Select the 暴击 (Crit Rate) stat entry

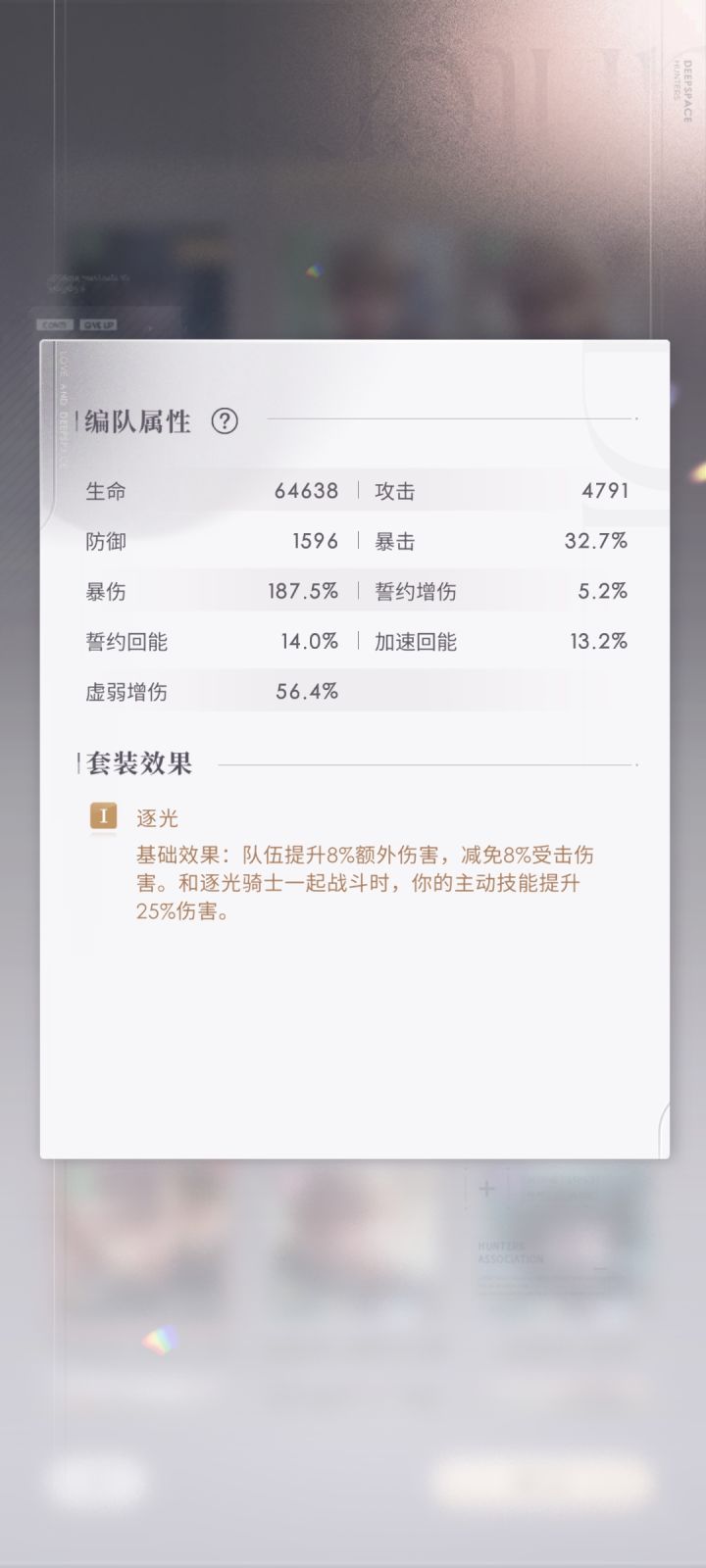click(395, 541)
